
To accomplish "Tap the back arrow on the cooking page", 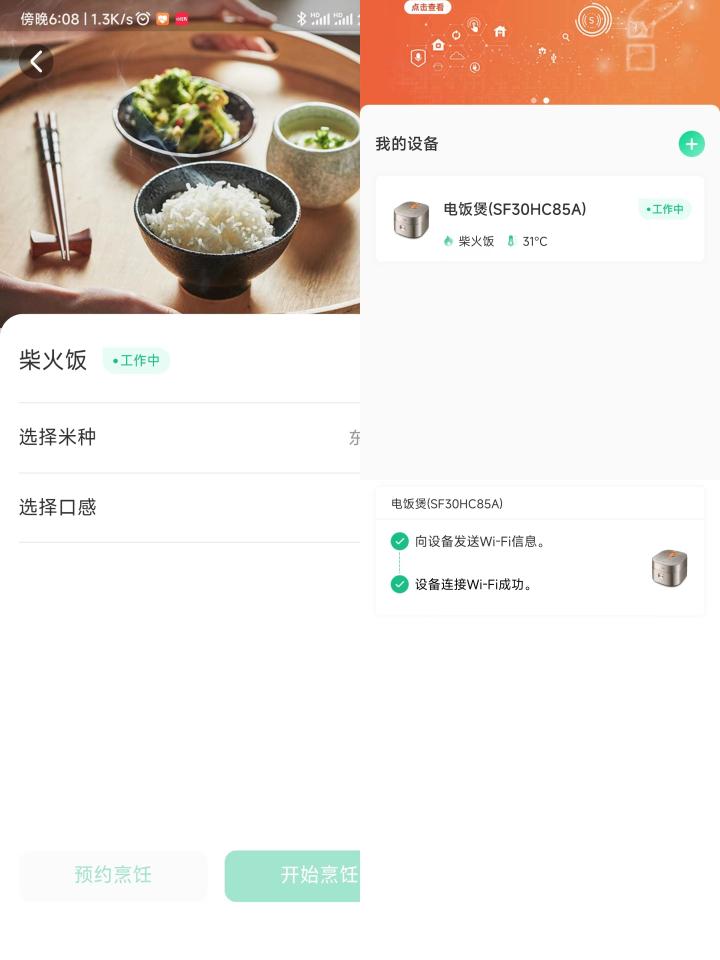I will [x=36, y=61].
